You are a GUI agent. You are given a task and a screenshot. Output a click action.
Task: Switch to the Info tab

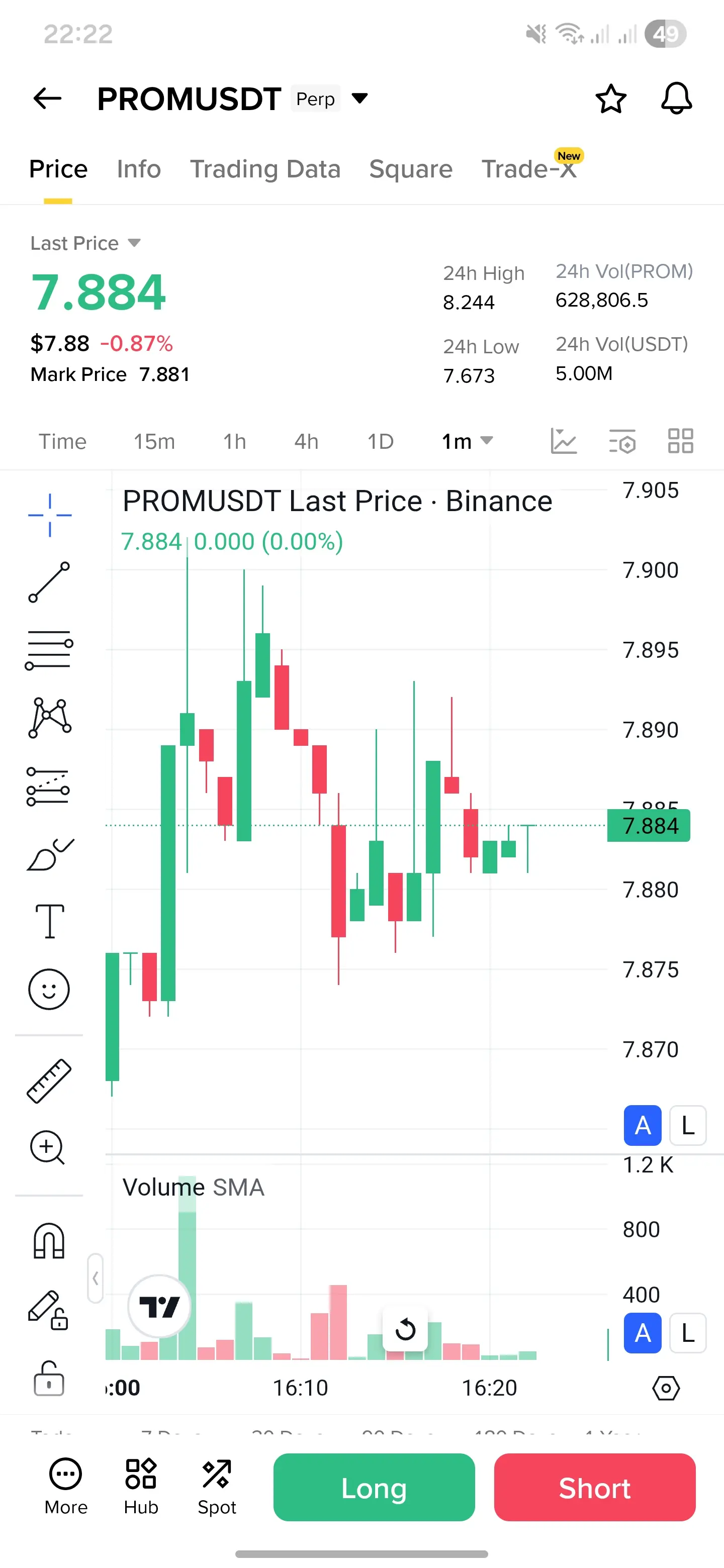click(x=139, y=169)
